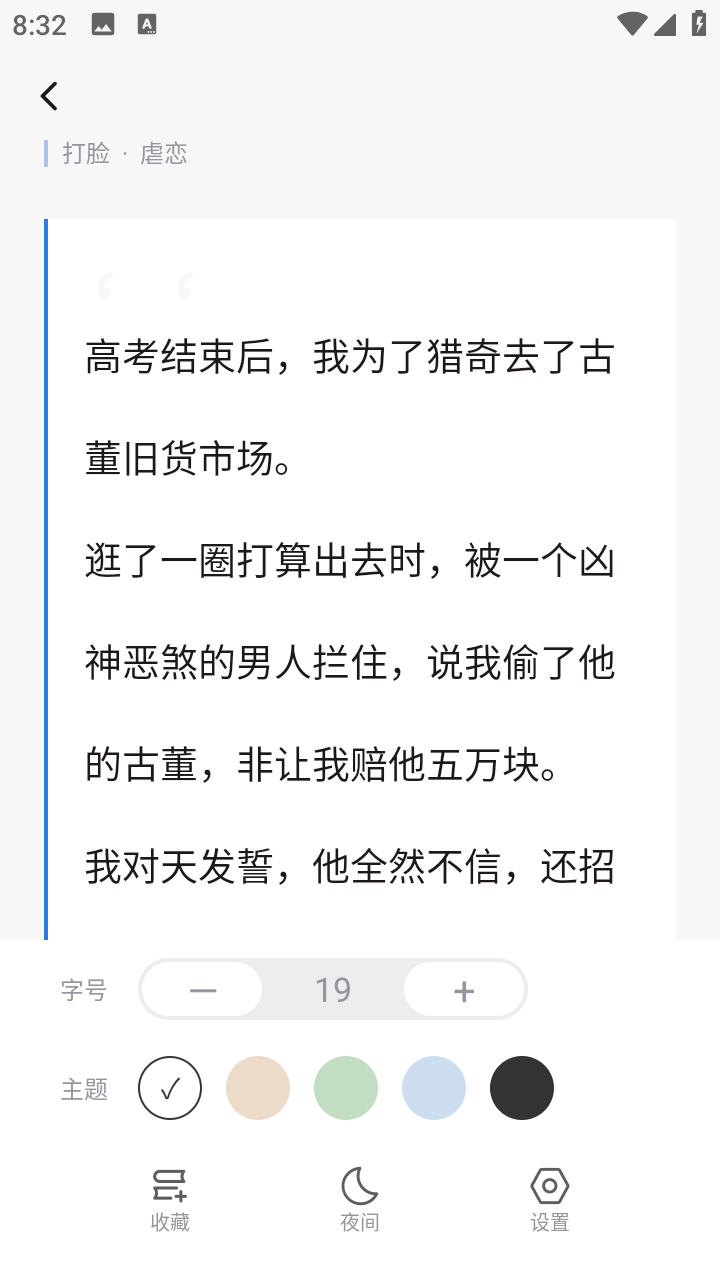720x1280 pixels.
Task: Tap the 虐恋 story tag
Action: point(164,153)
